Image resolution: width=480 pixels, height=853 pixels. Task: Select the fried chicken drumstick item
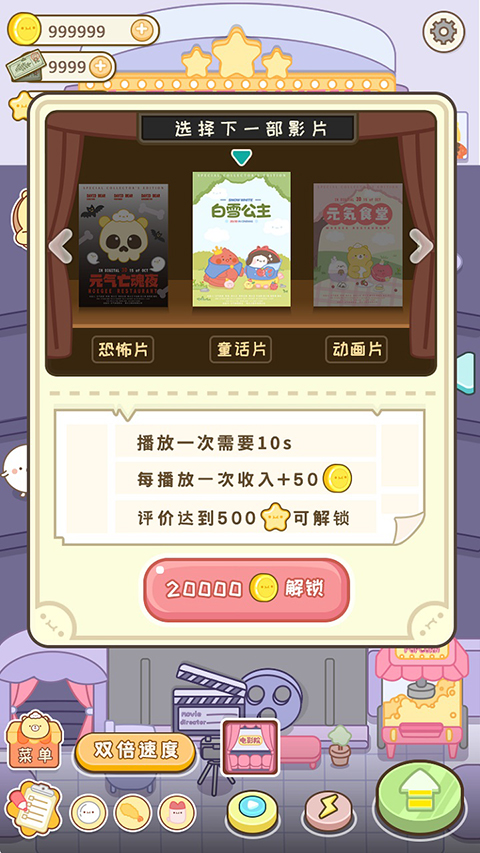pyautogui.click(x=133, y=813)
